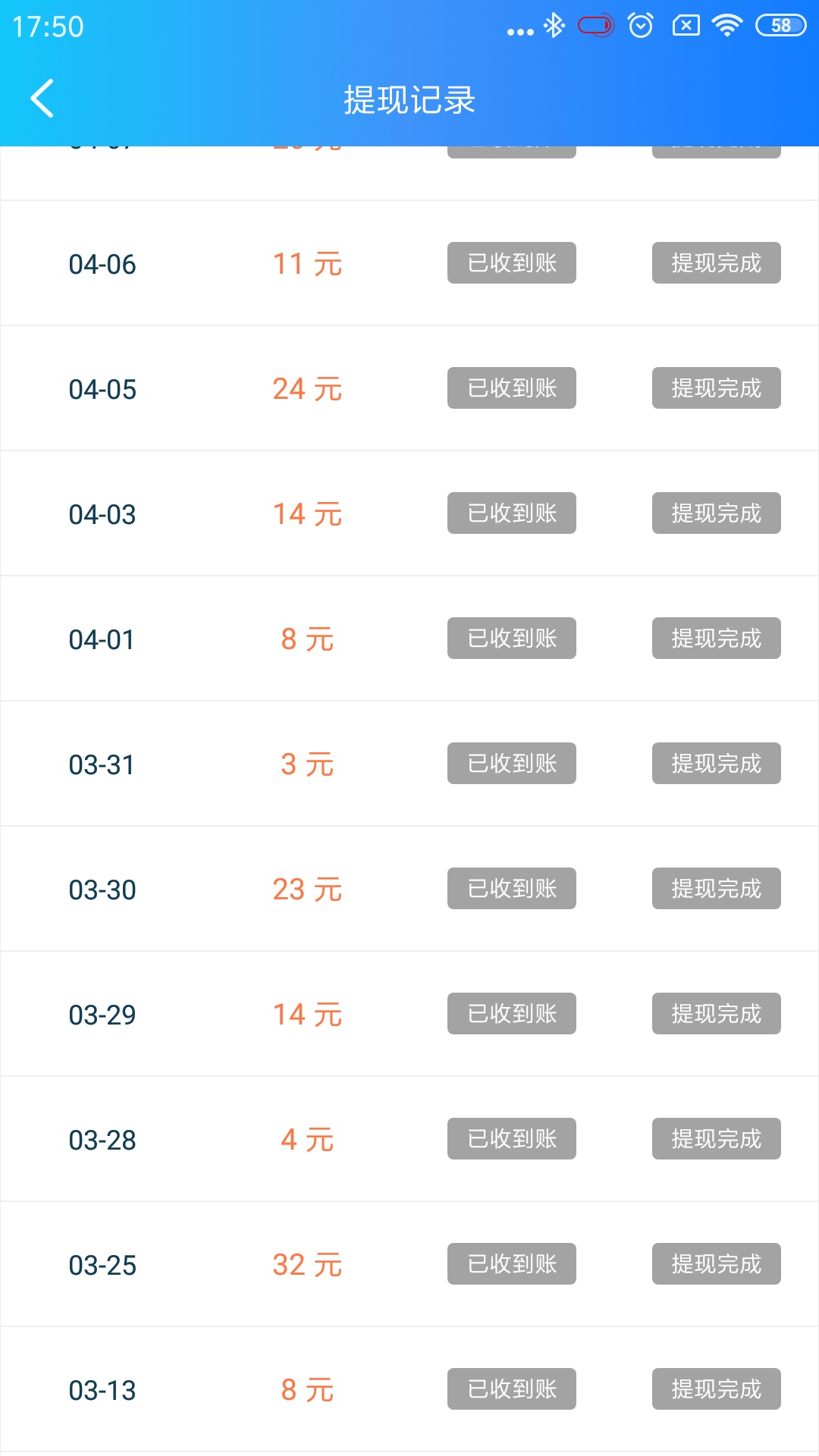Tap 已收到账 for the 03-30 withdrawal
Image resolution: width=819 pixels, height=1456 pixels.
[512, 889]
